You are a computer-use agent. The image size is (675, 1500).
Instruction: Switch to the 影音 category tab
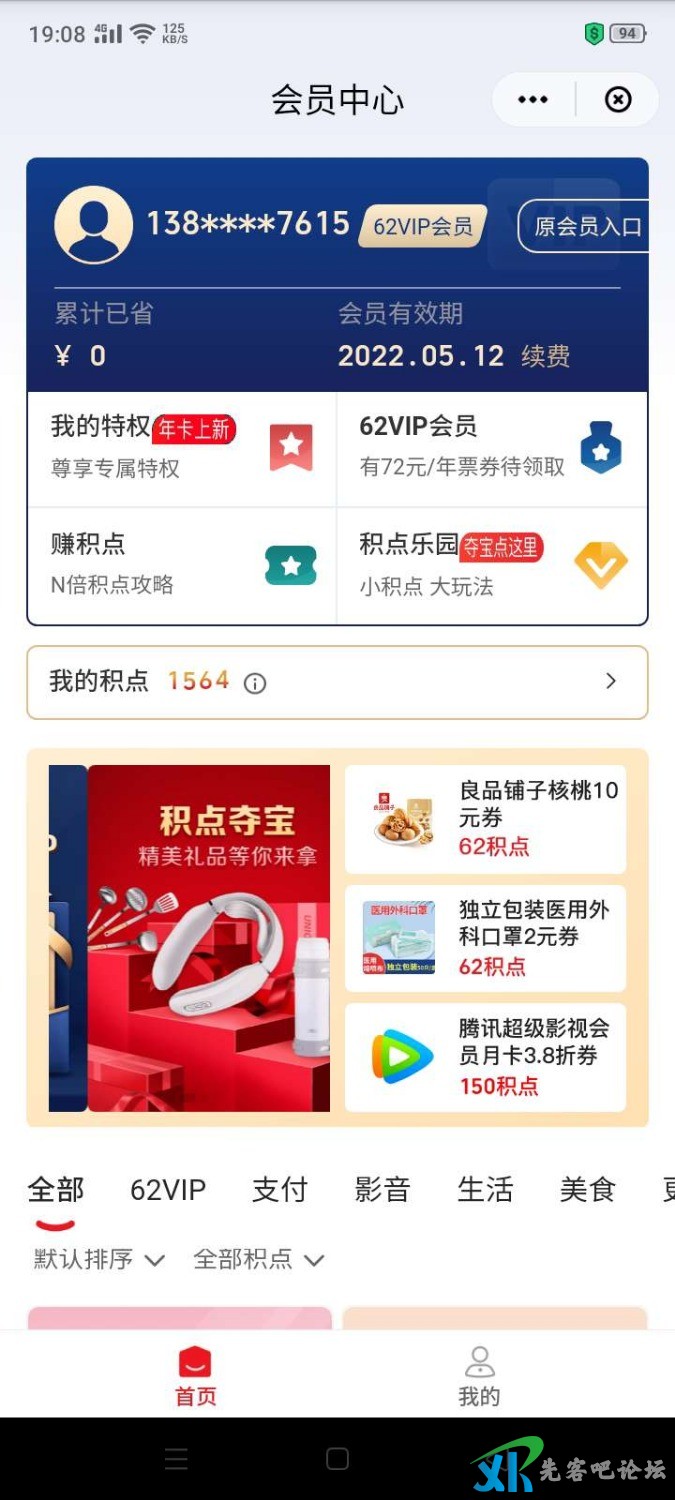[382, 1190]
